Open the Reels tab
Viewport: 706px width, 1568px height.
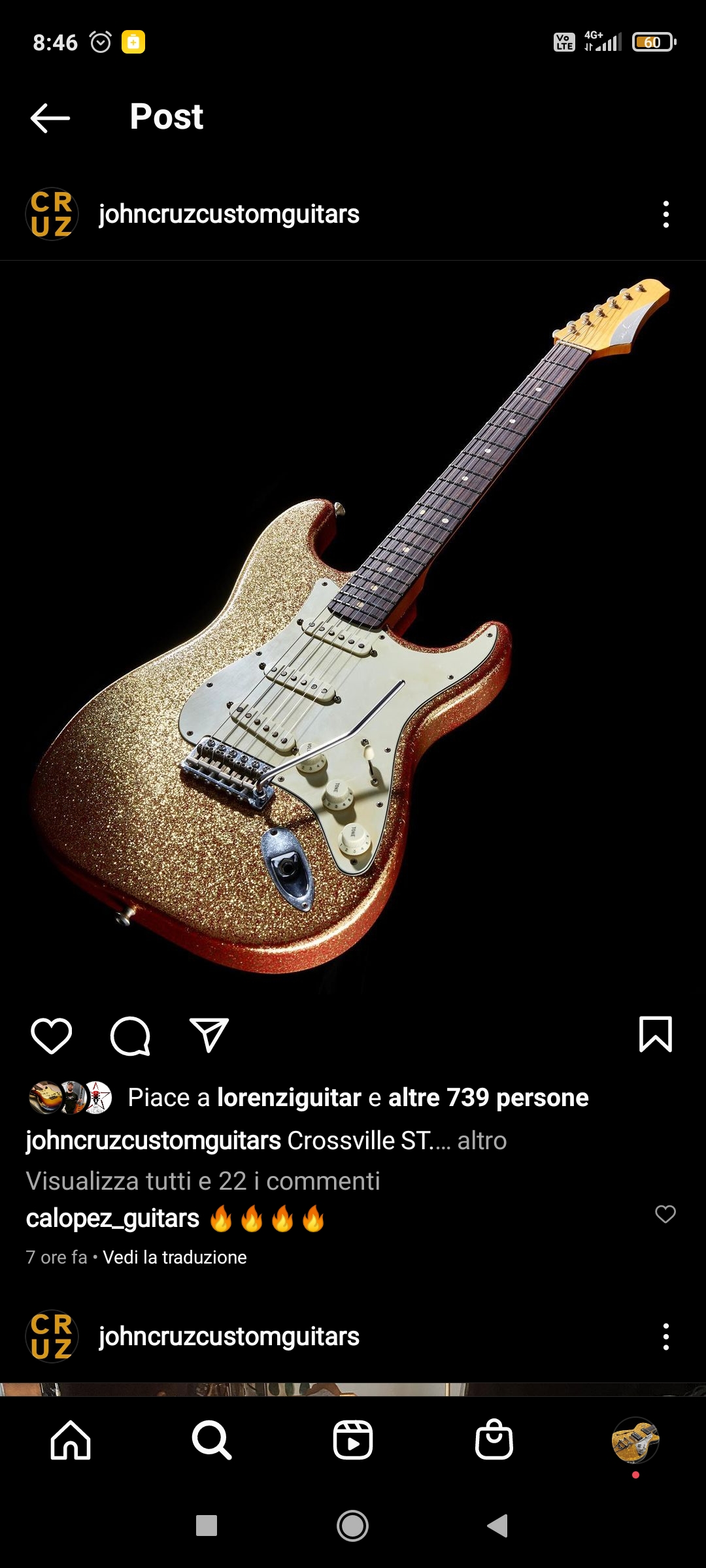point(352,1440)
